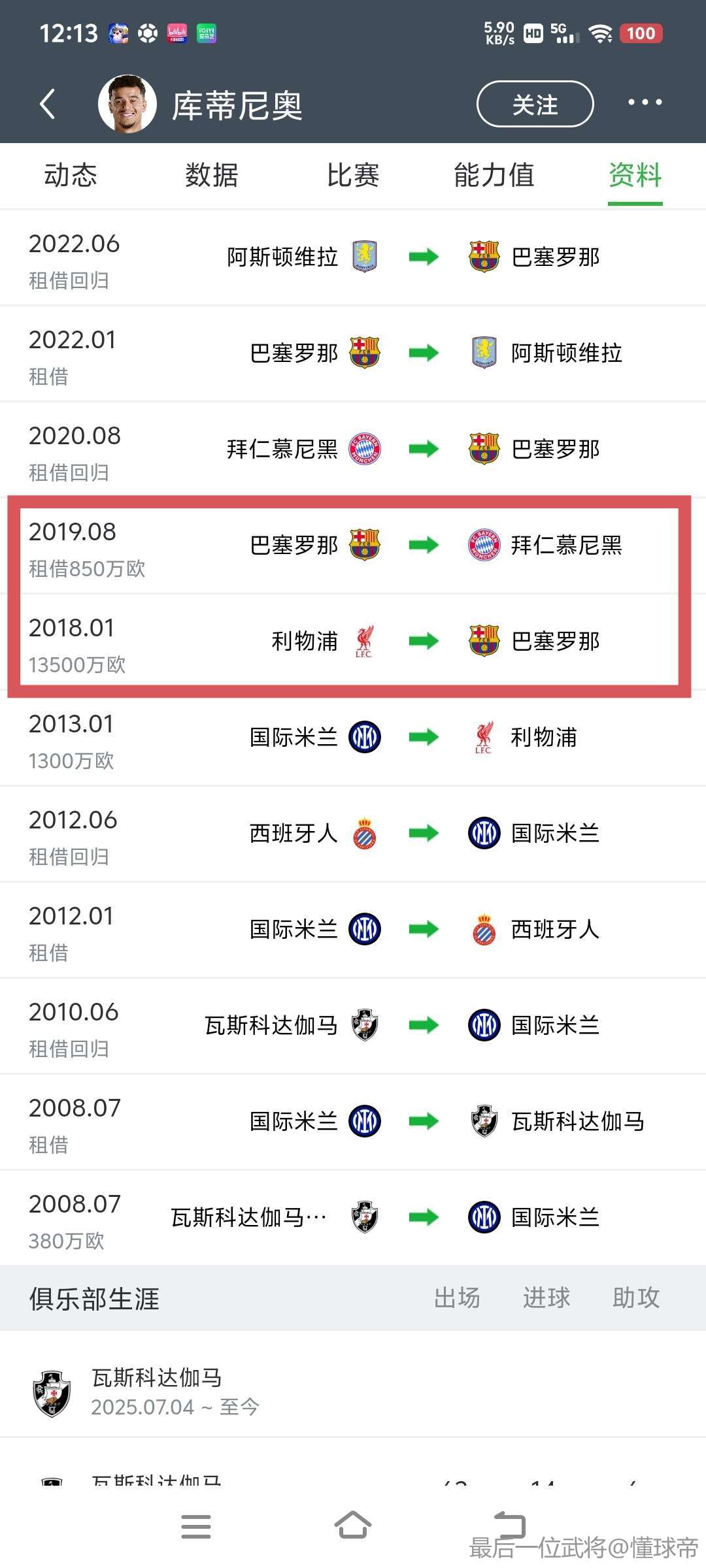Select the Espanyol crest in 2012.06 row
This screenshot has height=1568, width=706.
(x=364, y=832)
